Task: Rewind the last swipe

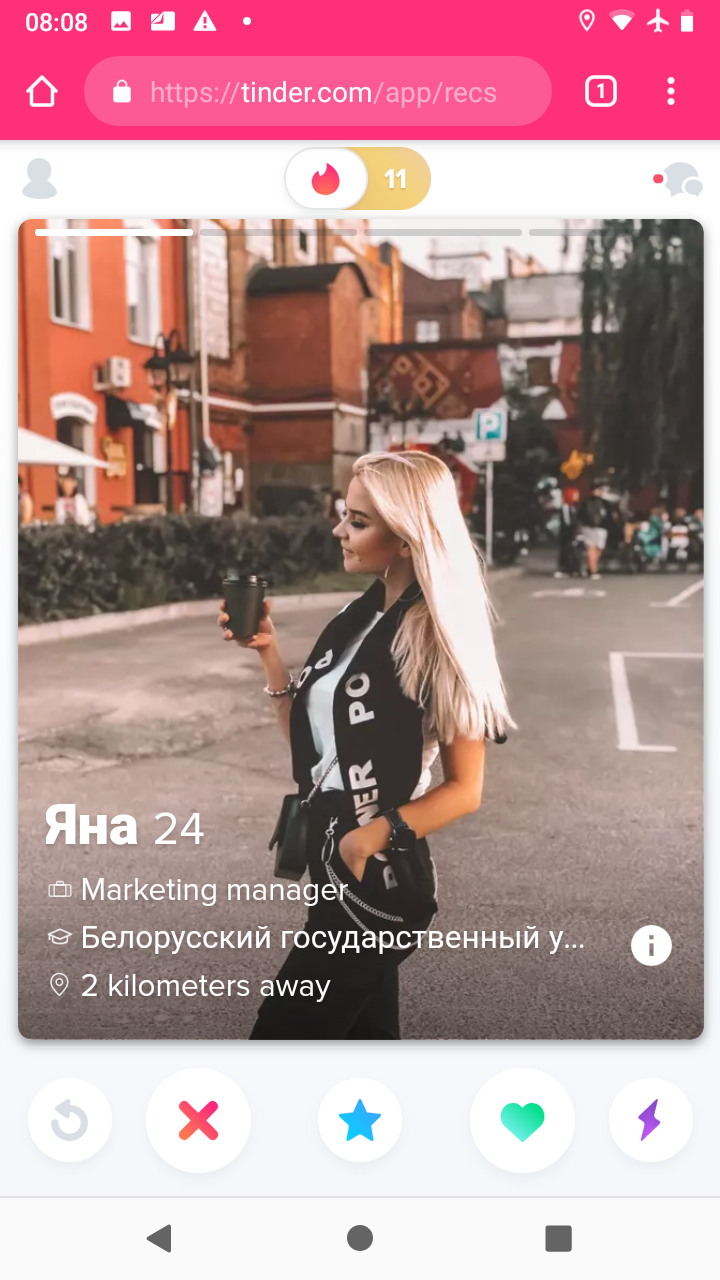Action: click(x=70, y=1120)
